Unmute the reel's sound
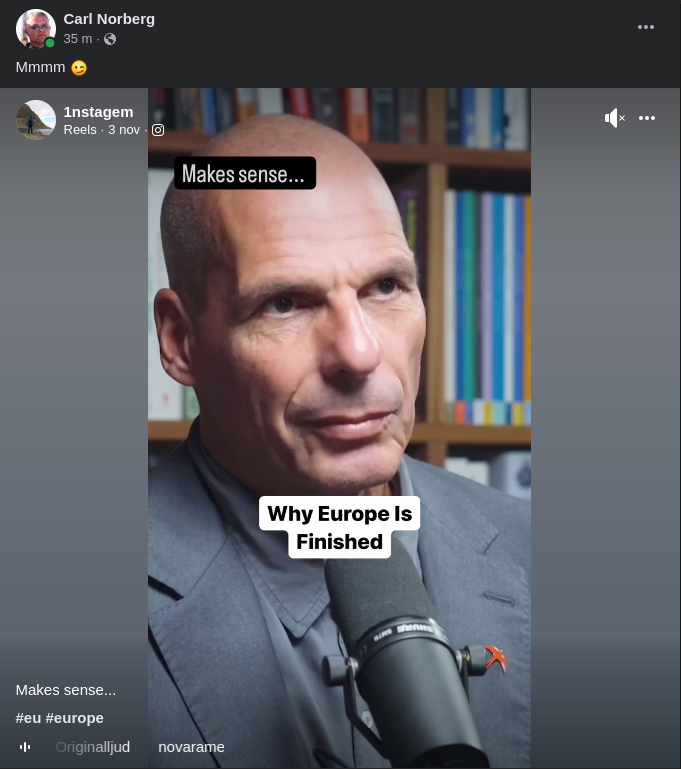681x769 pixels. pyautogui.click(x=614, y=118)
